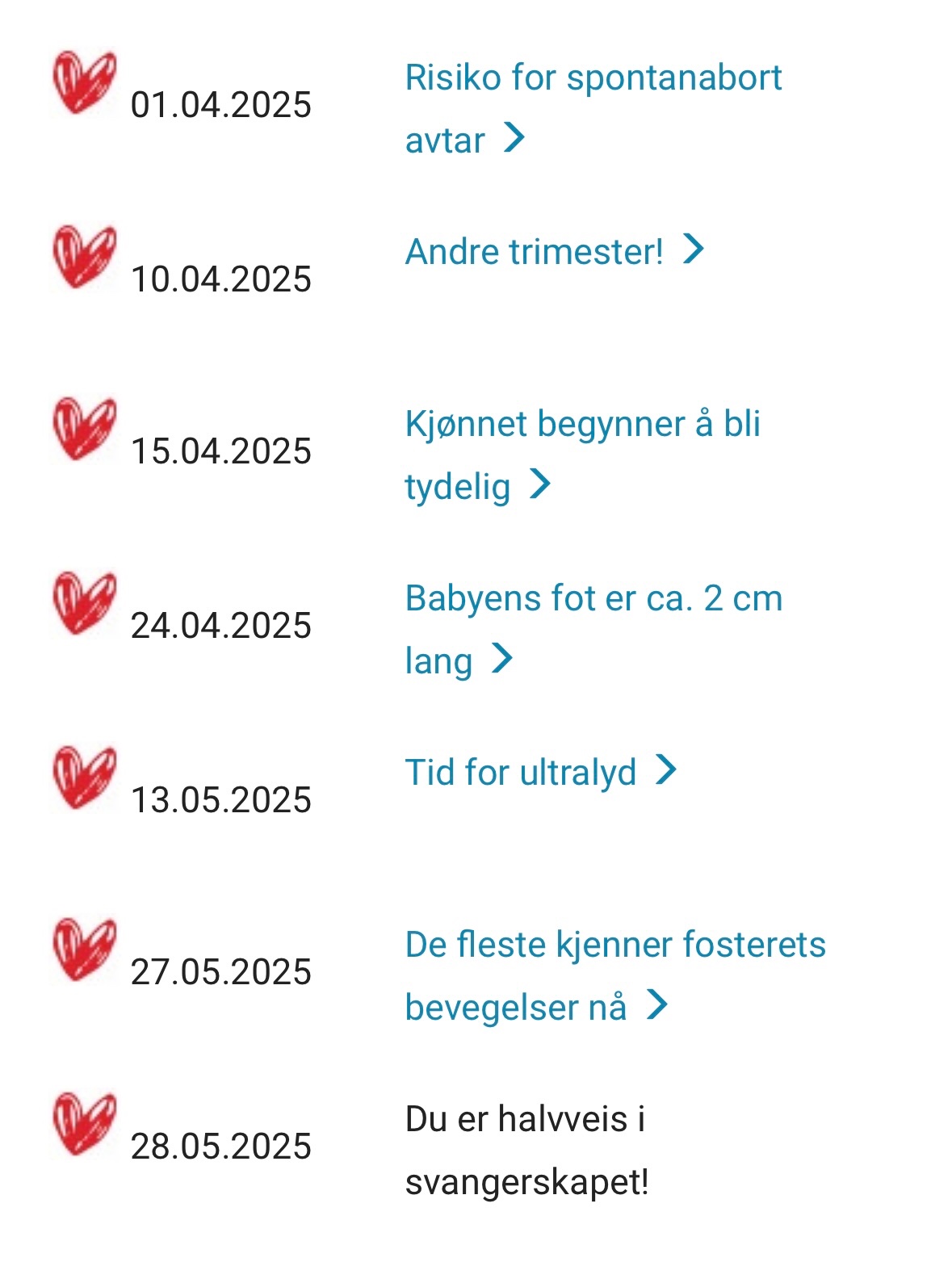The image size is (952, 1262).
Task: Open the 'Risiko for spontanabort avtar' link
Action: tap(593, 78)
